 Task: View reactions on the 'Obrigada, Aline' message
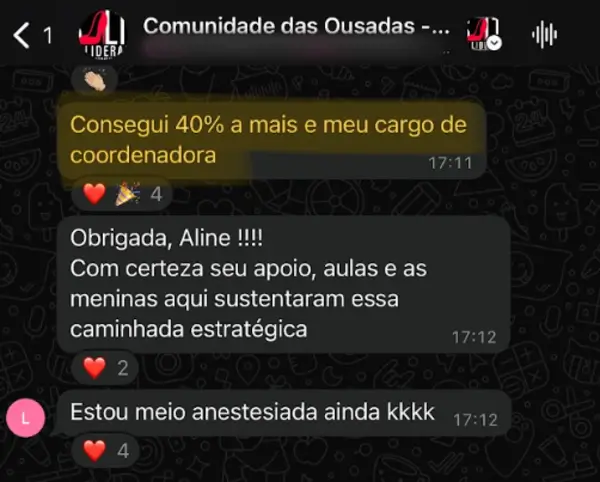tap(106, 367)
